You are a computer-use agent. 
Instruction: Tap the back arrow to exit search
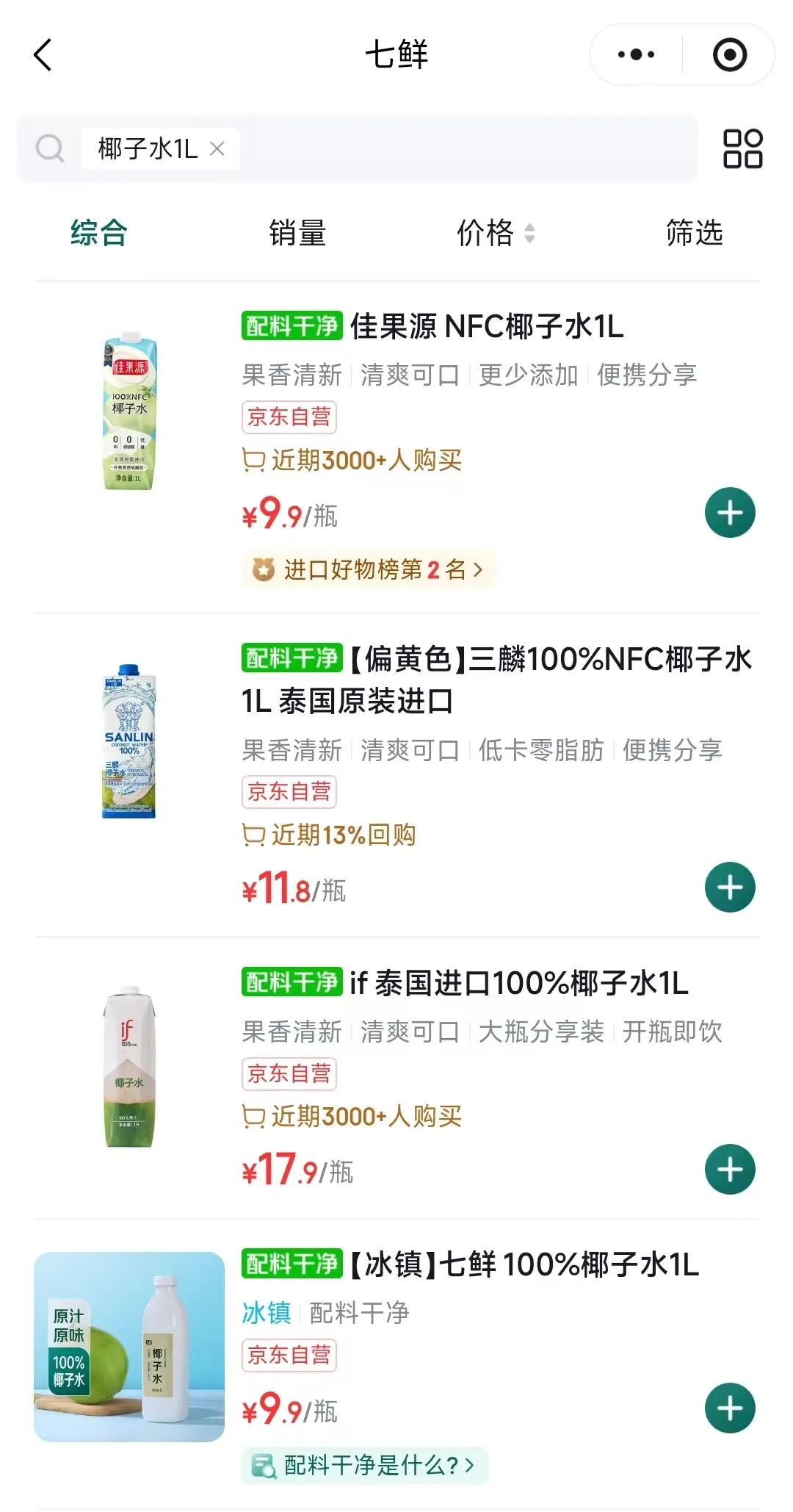[x=42, y=55]
